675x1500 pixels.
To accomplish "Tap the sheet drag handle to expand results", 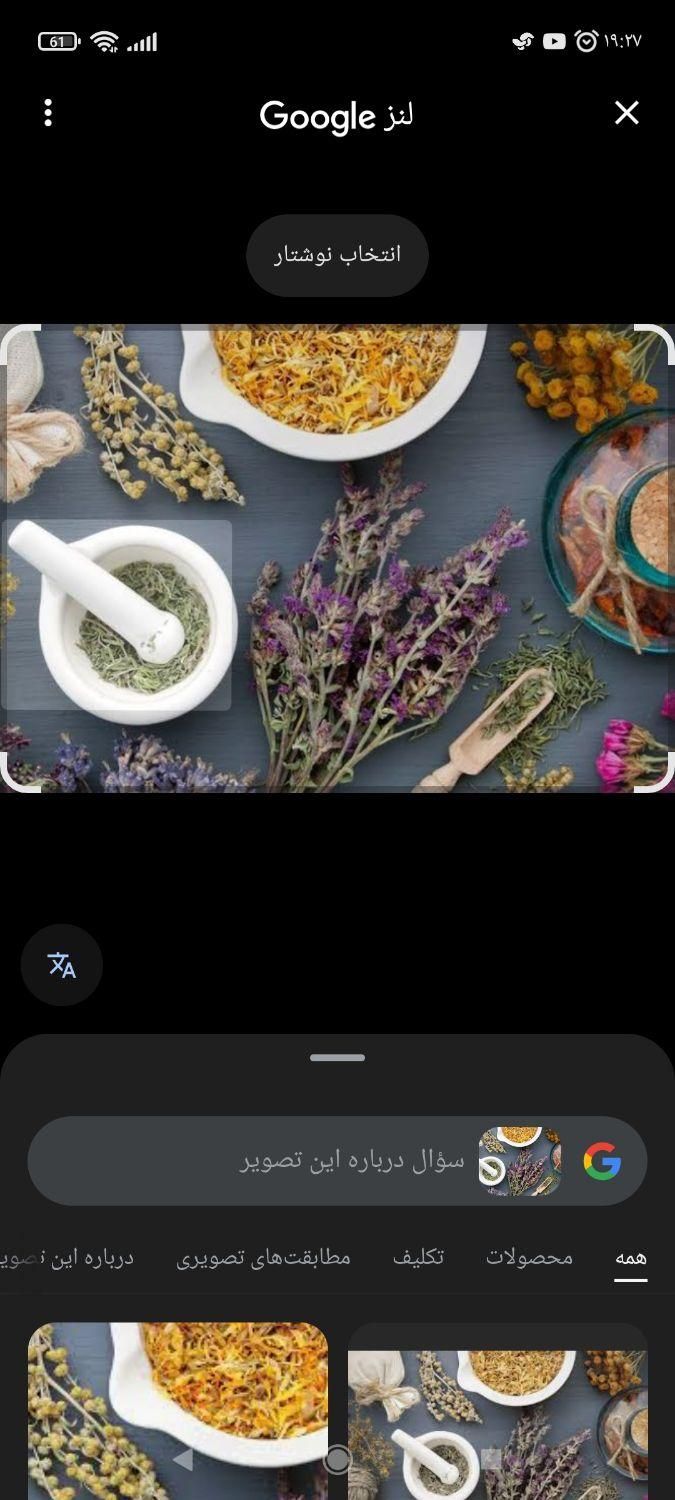I will pos(337,1058).
